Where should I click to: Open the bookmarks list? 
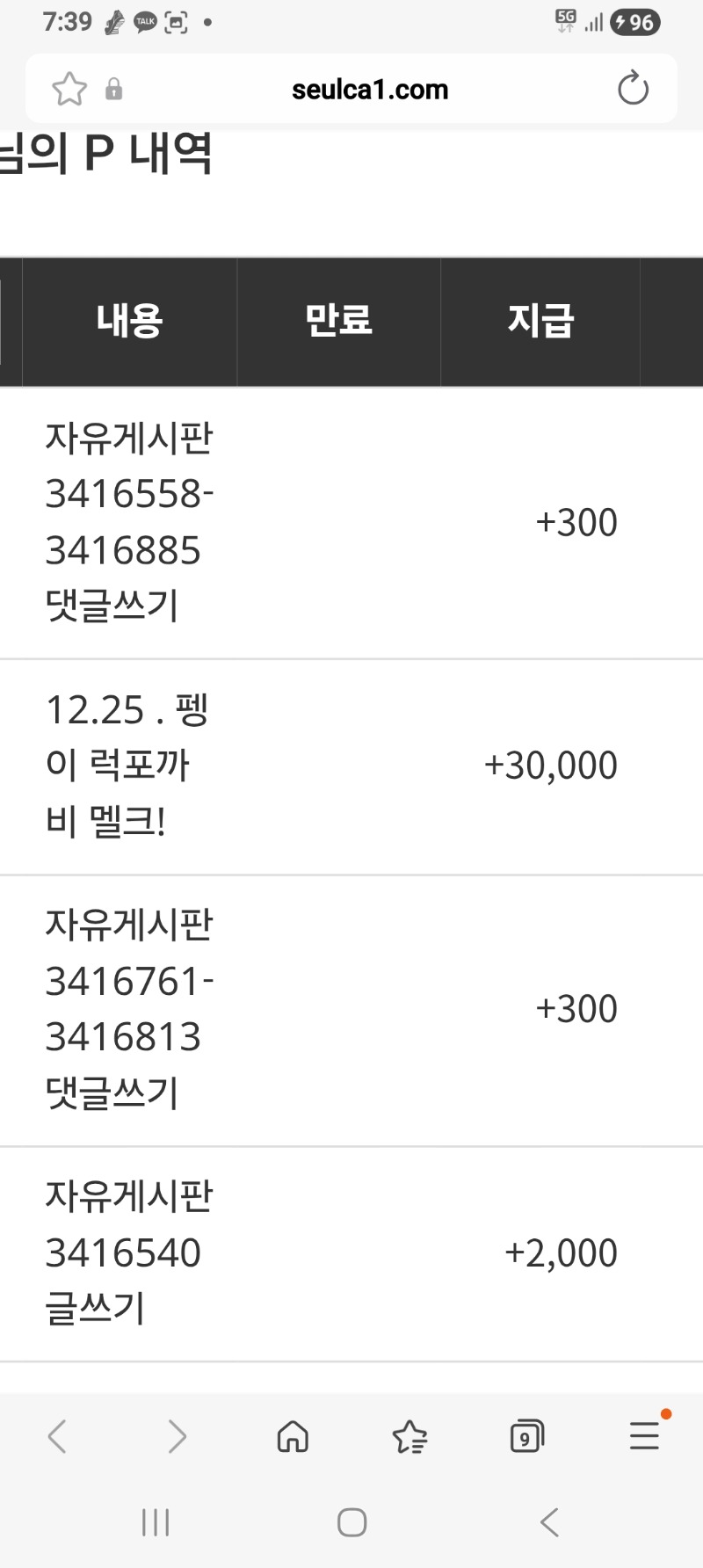click(x=409, y=1437)
